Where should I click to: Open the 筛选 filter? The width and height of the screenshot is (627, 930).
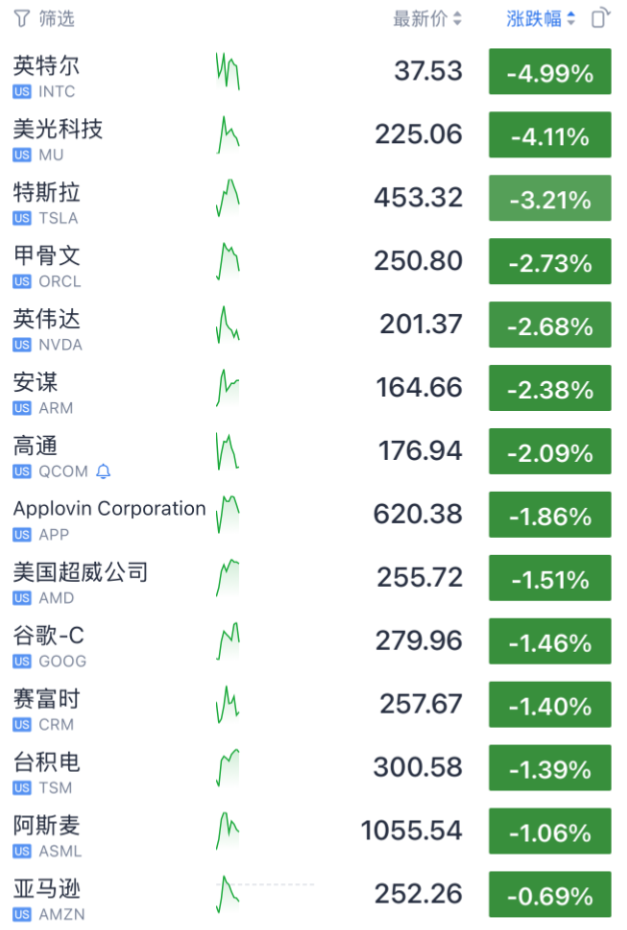pos(44,19)
